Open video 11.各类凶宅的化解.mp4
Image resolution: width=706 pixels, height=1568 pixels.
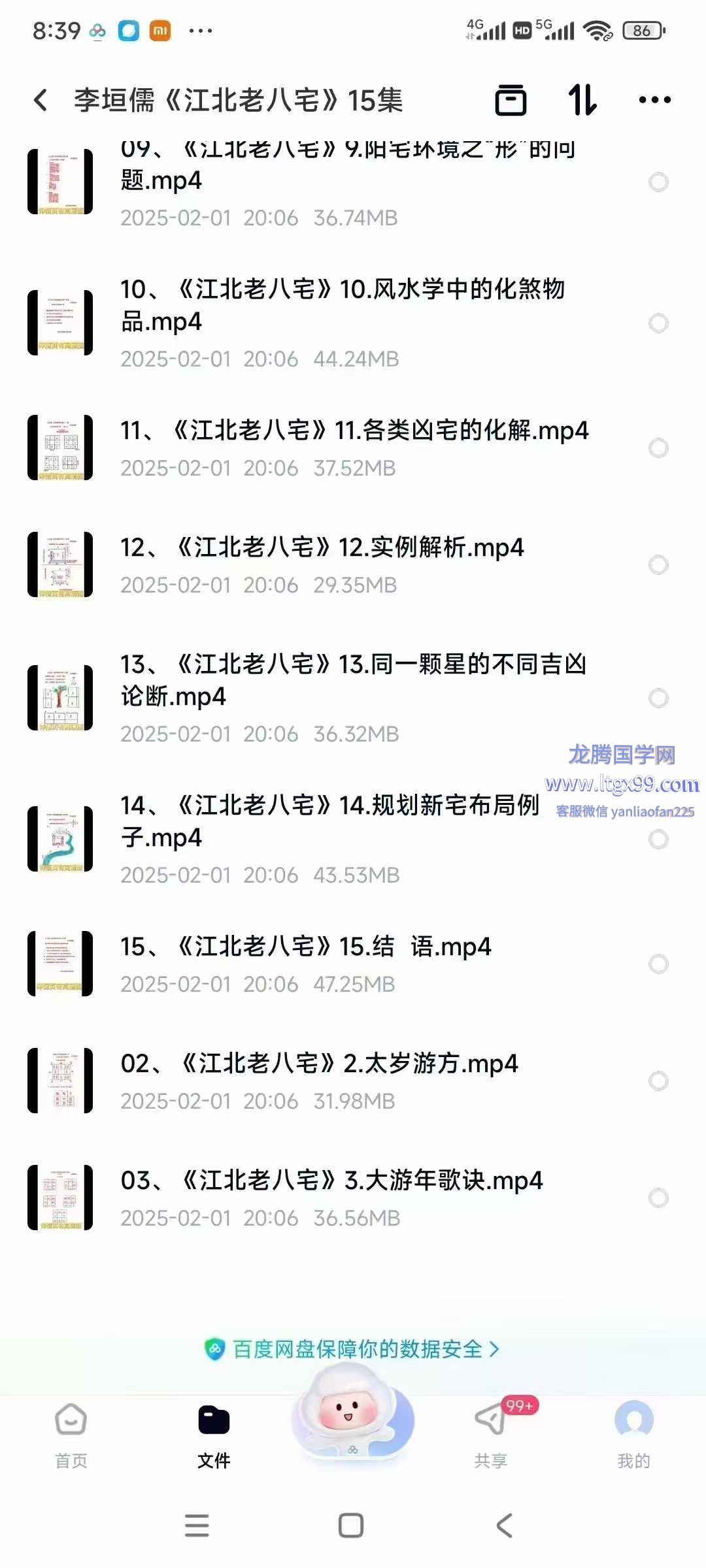[x=354, y=431]
